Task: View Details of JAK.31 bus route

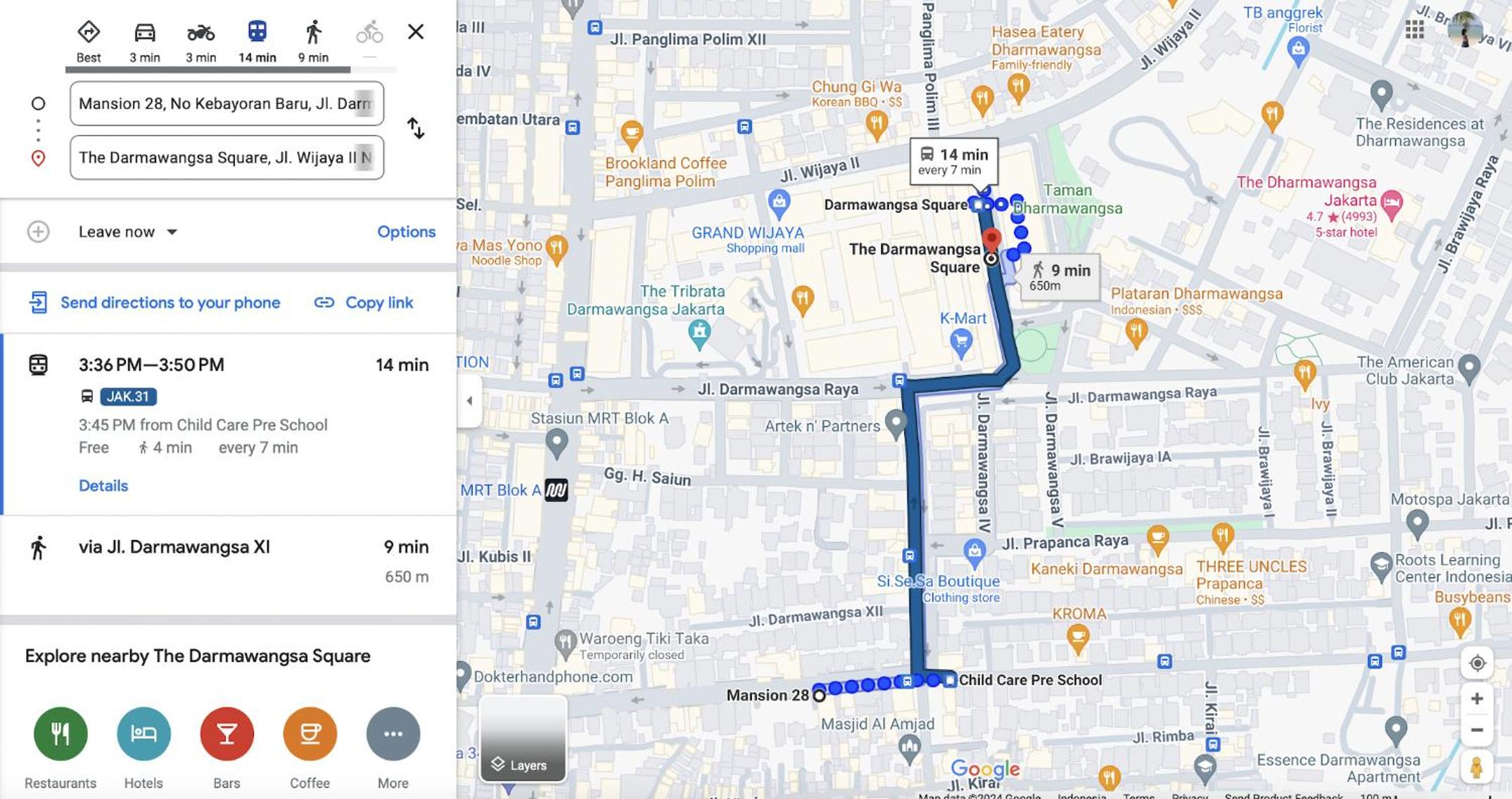Action: point(103,485)
